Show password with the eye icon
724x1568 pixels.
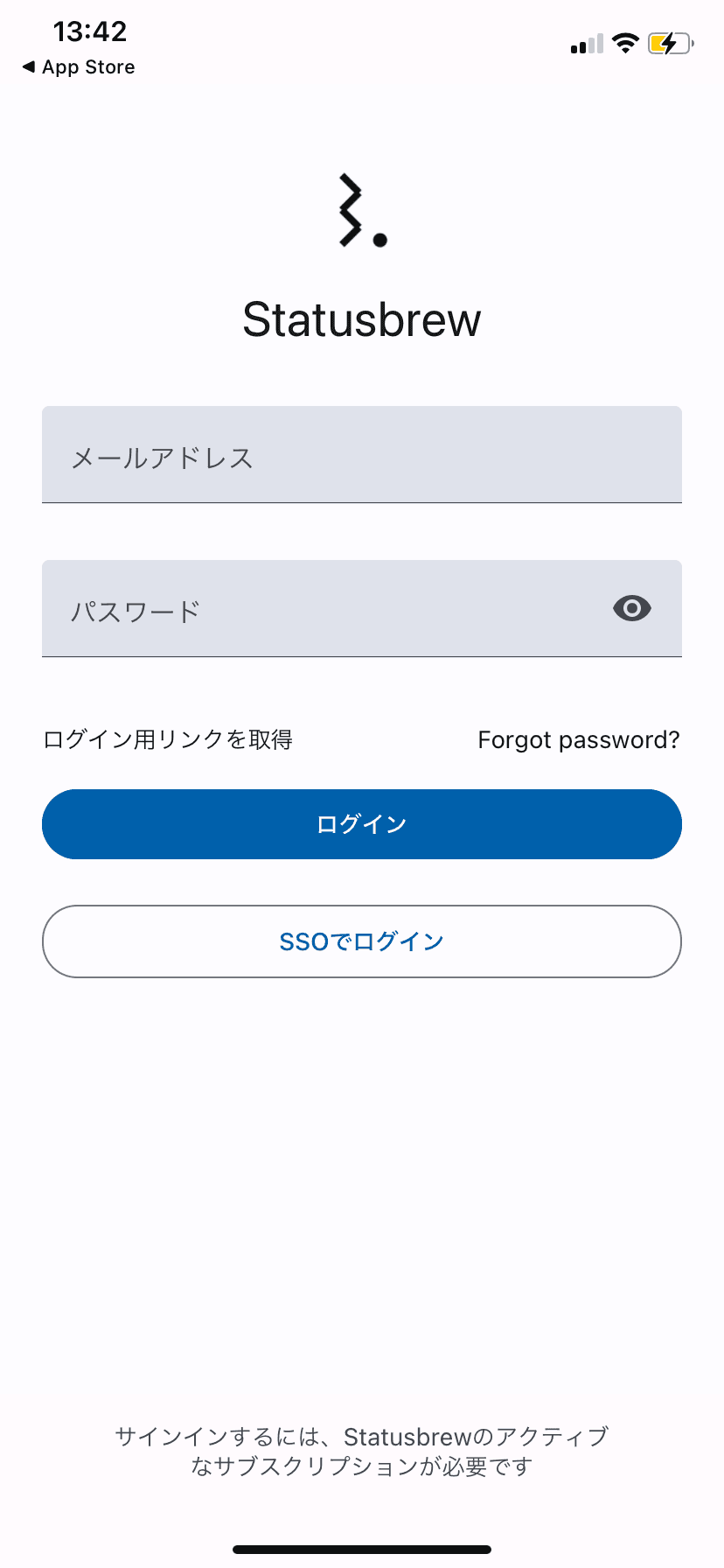pyautogui.click(x=631, y=608)
